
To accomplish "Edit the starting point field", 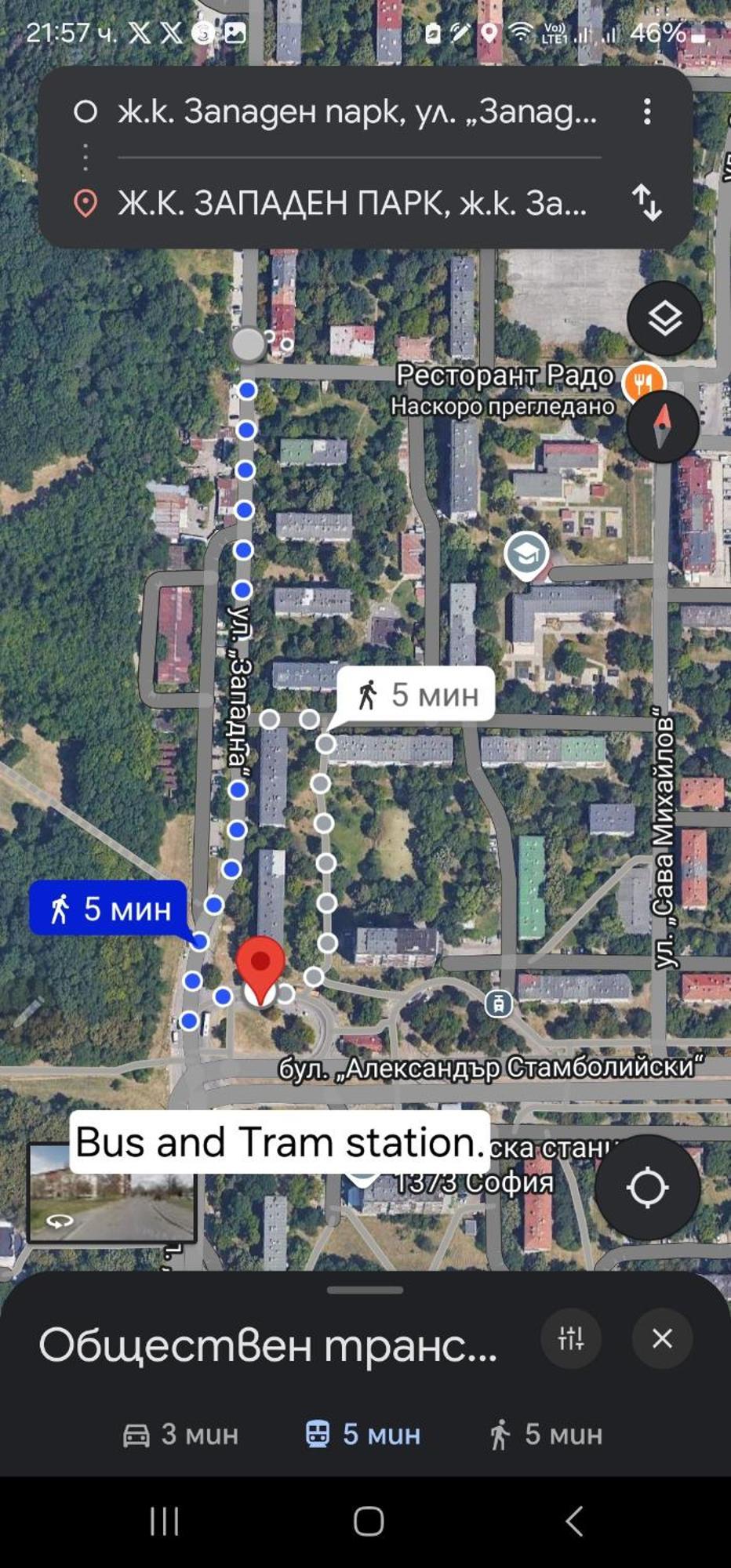I will coord(357,112).
